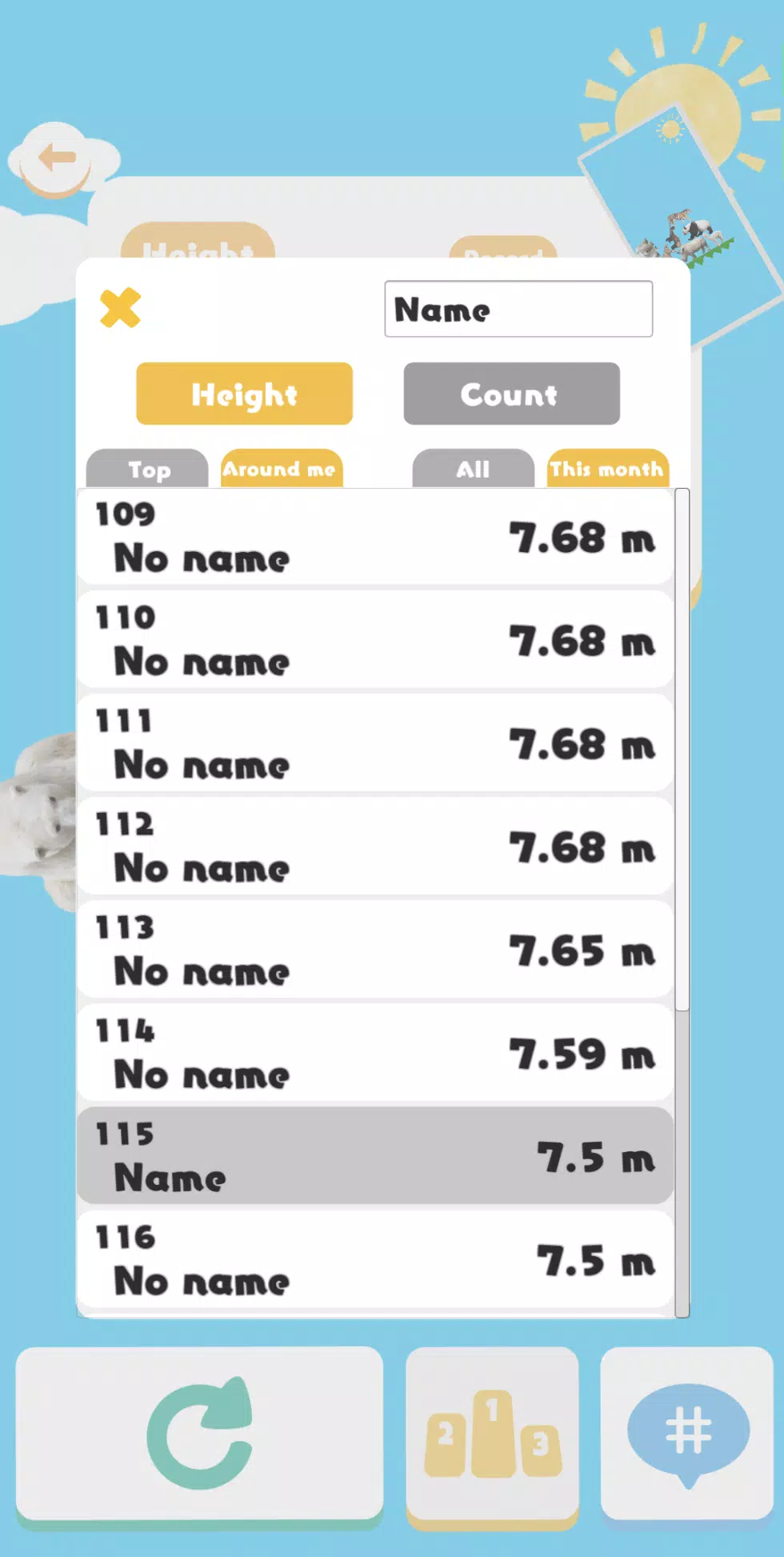The image size is (784, 1557).
Task: Switch to the All time tab
Action: (x=473, y=469)
